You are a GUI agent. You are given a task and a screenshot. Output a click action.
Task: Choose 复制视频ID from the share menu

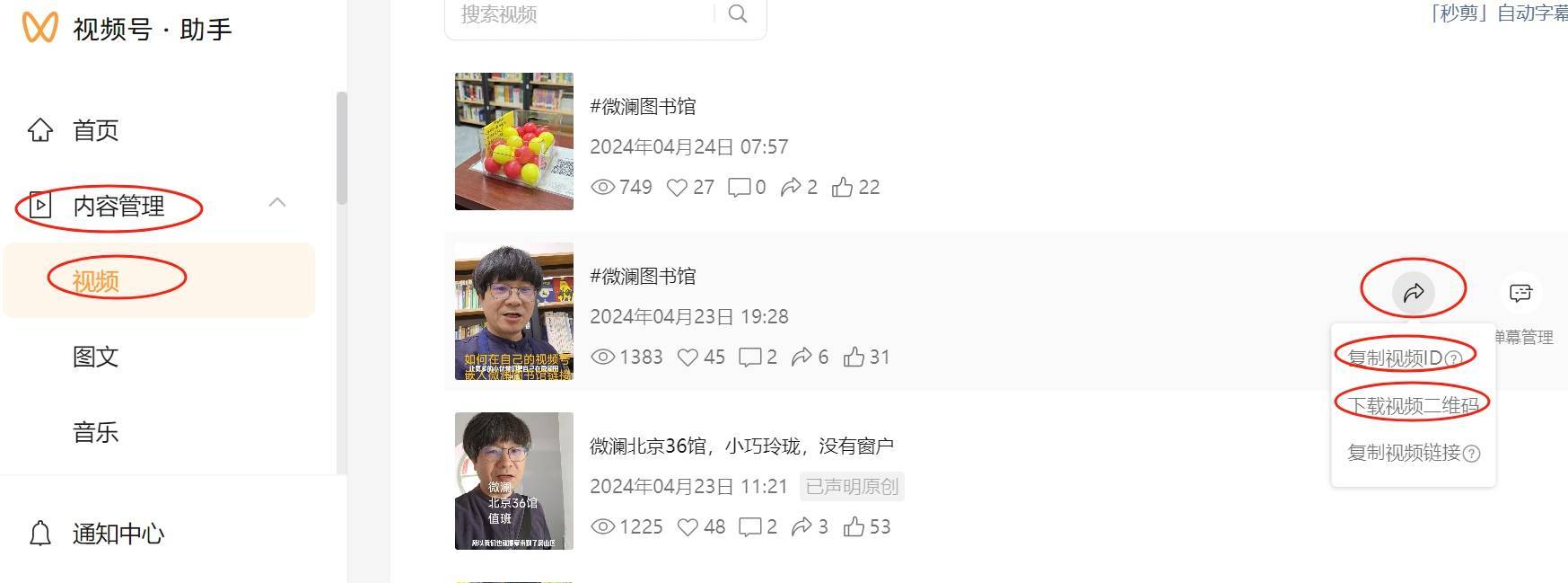(x=1403, y=358)
